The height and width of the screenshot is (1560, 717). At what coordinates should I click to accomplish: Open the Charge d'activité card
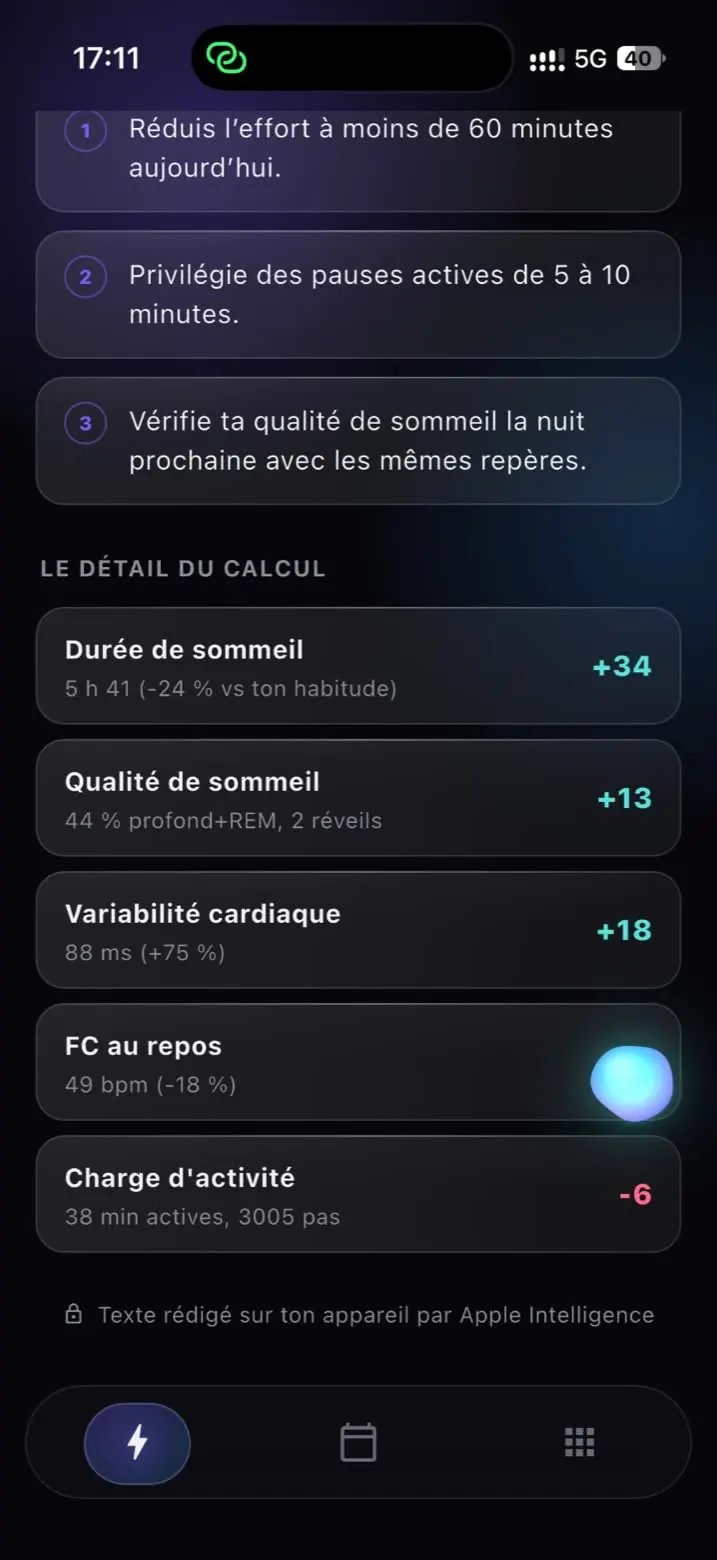click(358, 1194)
